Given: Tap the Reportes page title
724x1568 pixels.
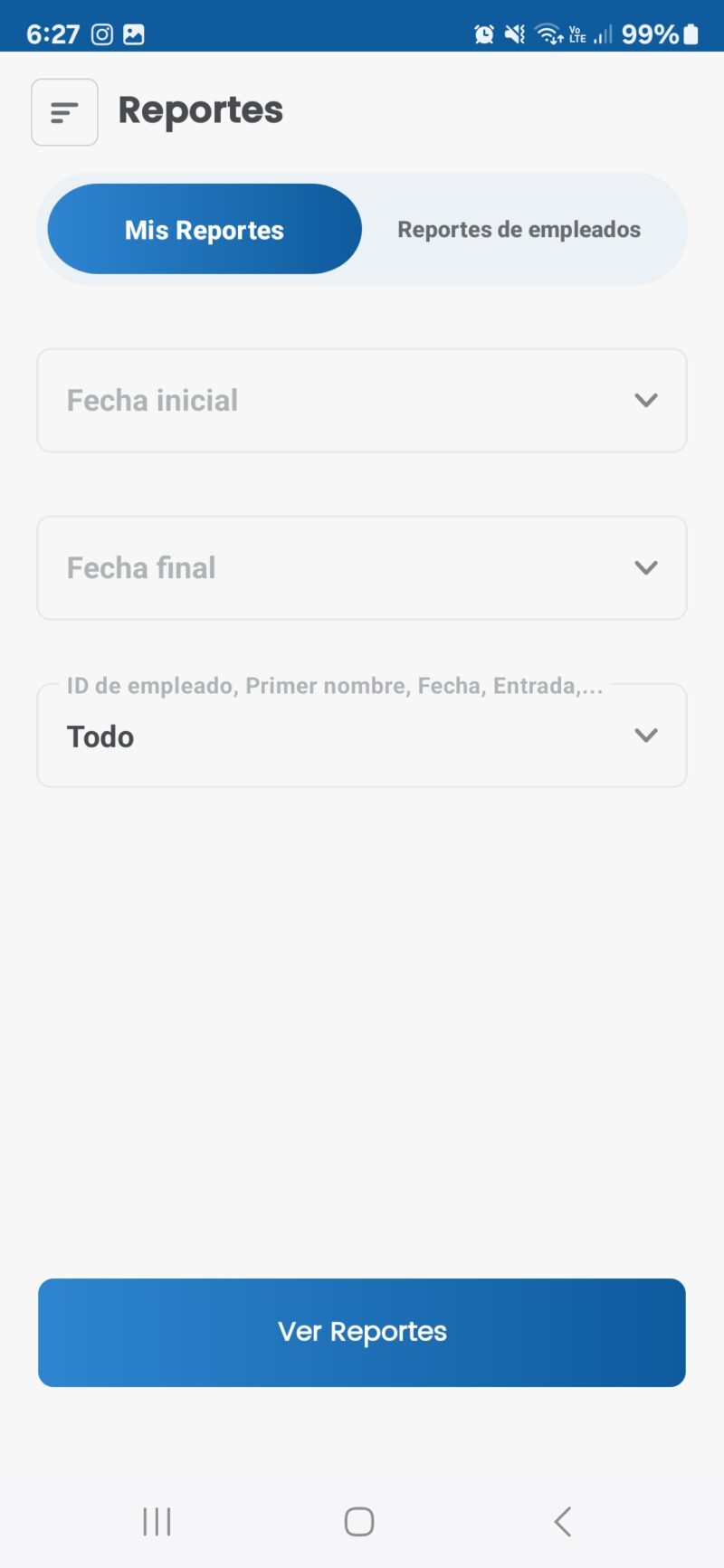Looking at the screenshot, I should pyautogui.click(x=200, y=109).
